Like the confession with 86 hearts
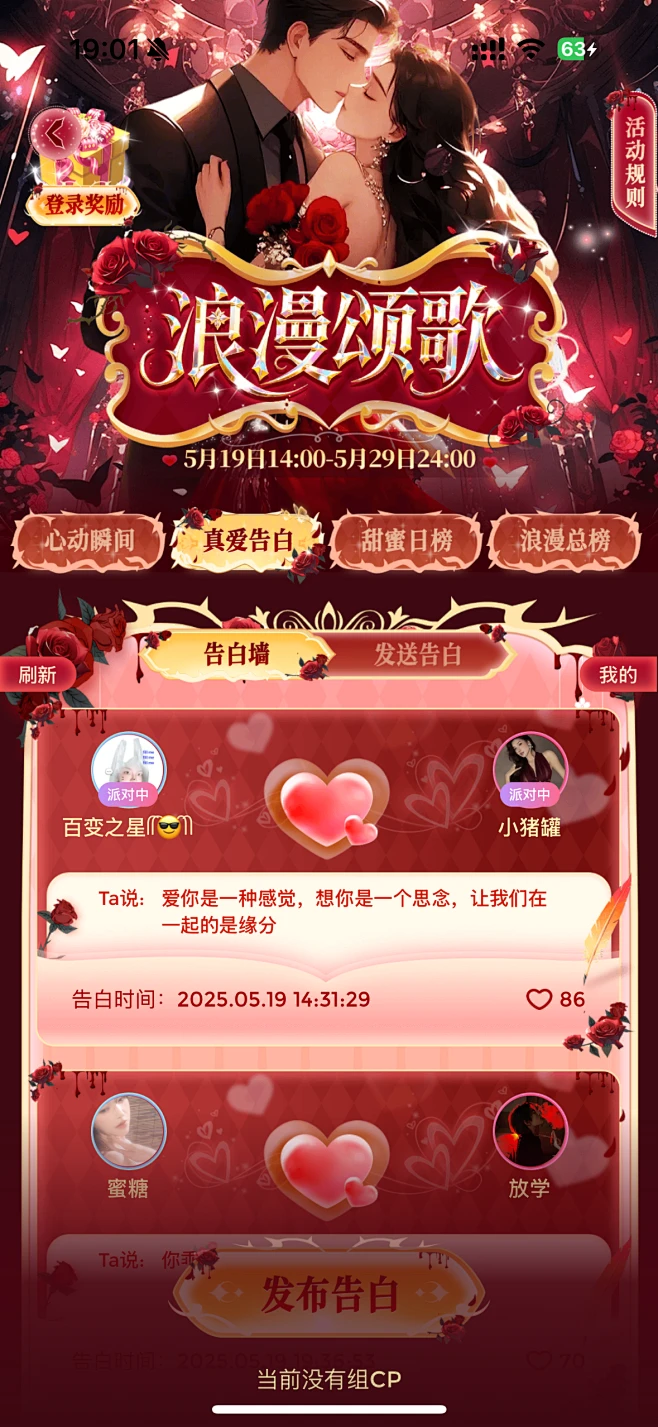 540,999
